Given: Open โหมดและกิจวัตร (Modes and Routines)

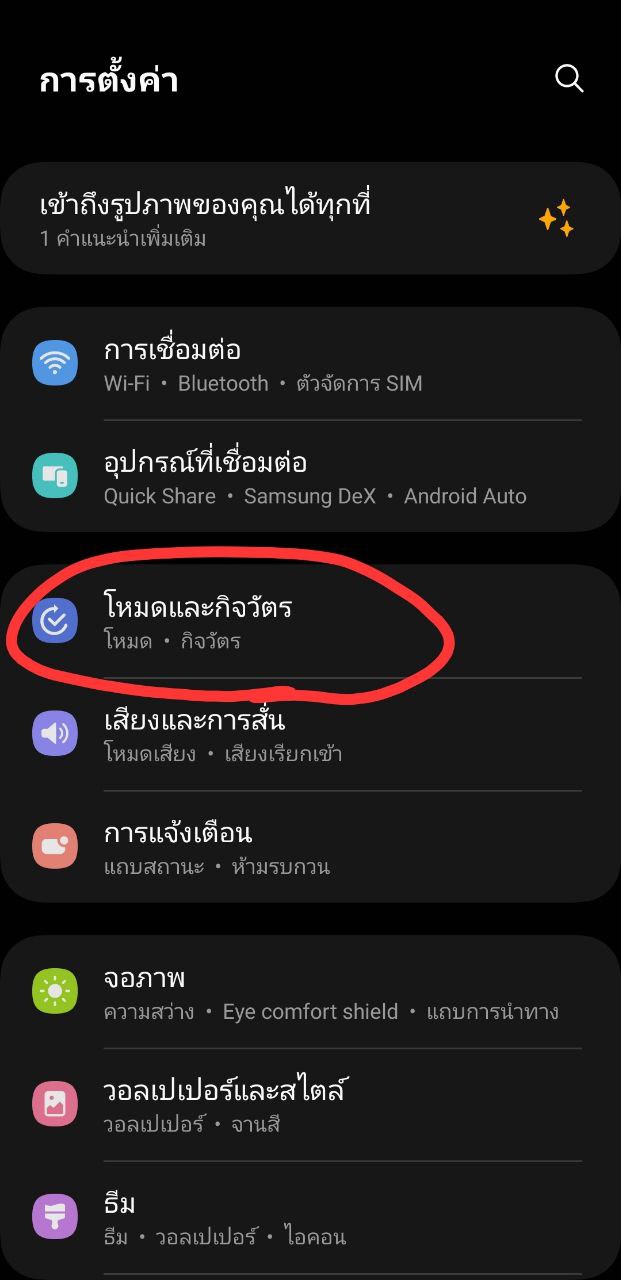Looking at the screenshot, I should 310,622.
